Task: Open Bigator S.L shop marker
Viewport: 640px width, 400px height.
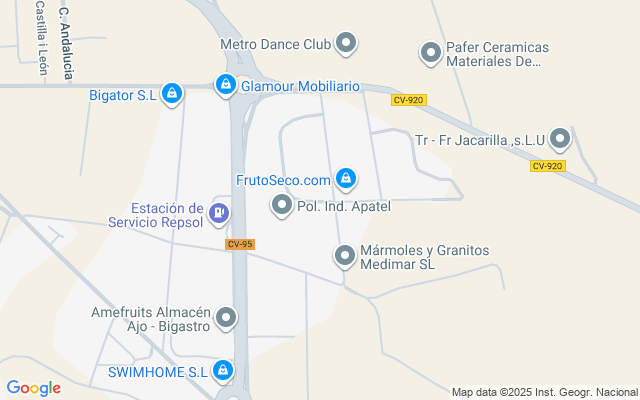Action: [172, 94]
